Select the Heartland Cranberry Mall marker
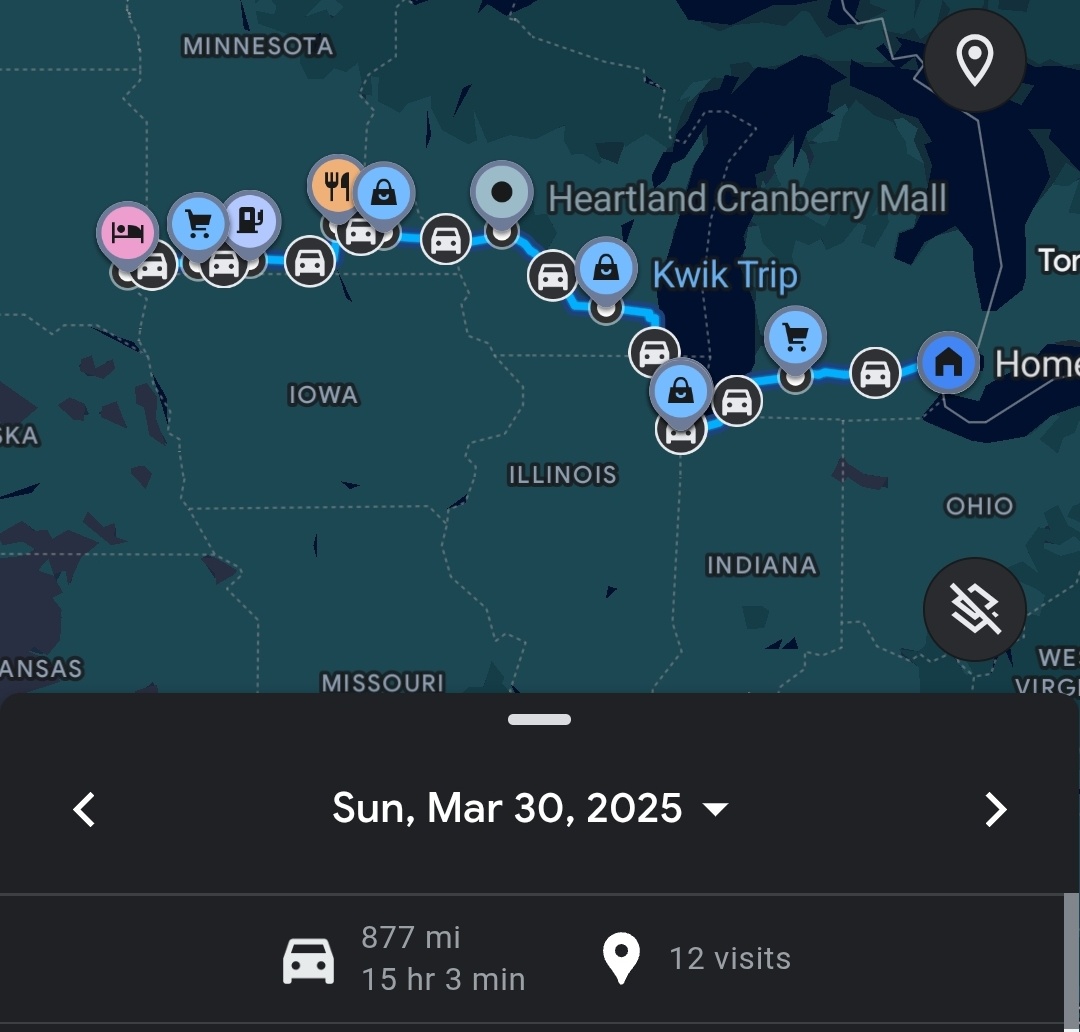 click(502, 192)
